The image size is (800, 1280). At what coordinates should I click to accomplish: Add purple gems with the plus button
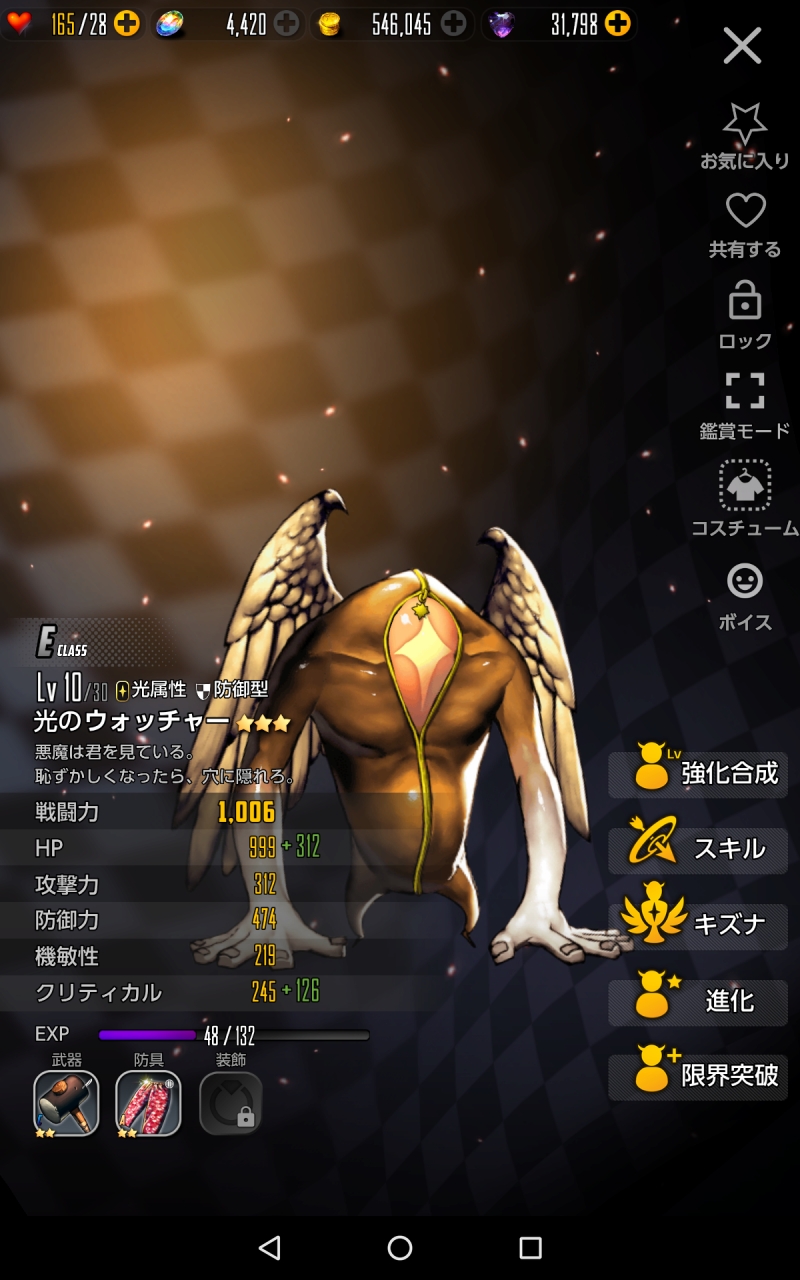tap(618, 24)
